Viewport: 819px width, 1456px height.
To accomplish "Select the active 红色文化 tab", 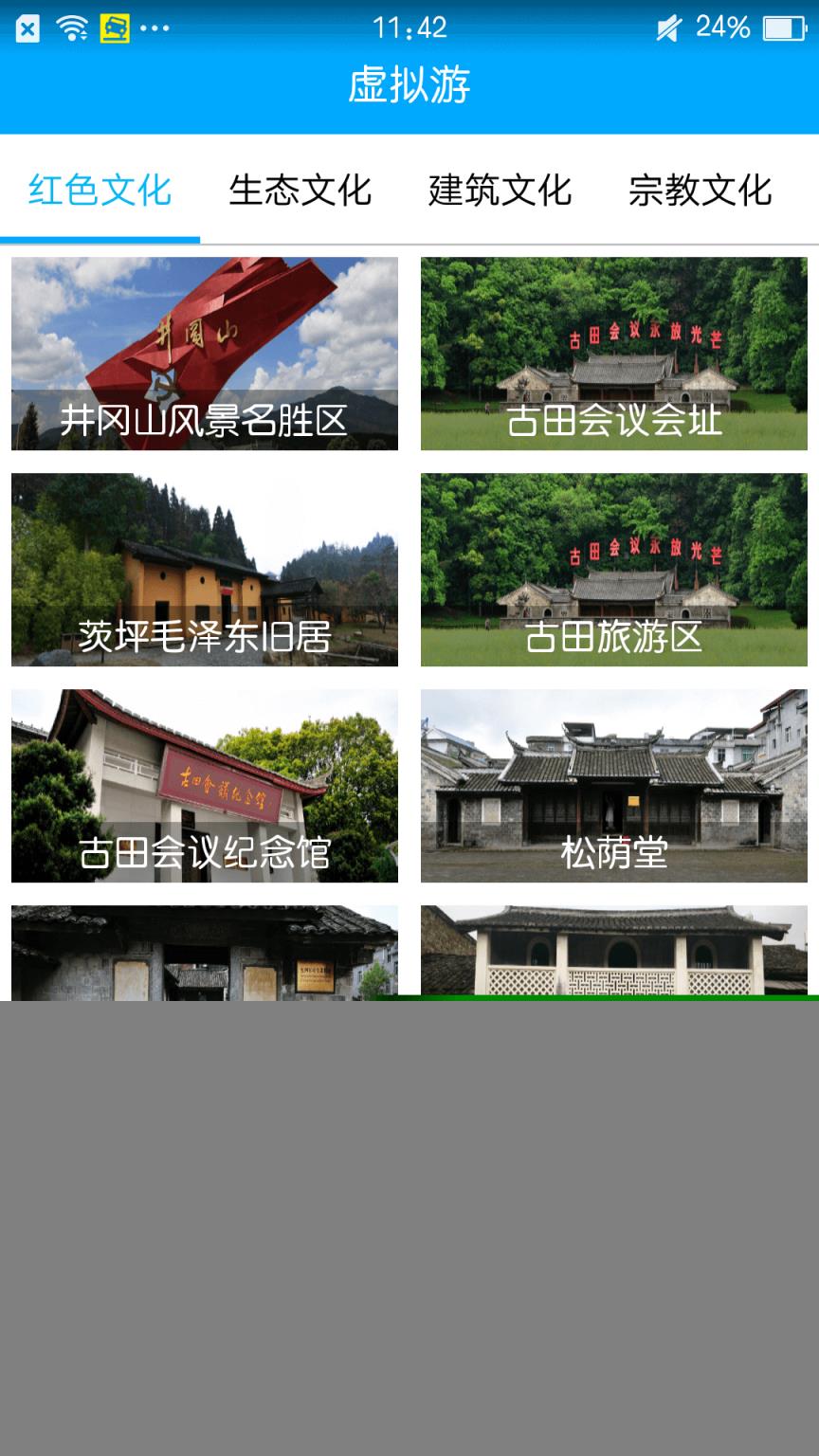I will point(101,190).
